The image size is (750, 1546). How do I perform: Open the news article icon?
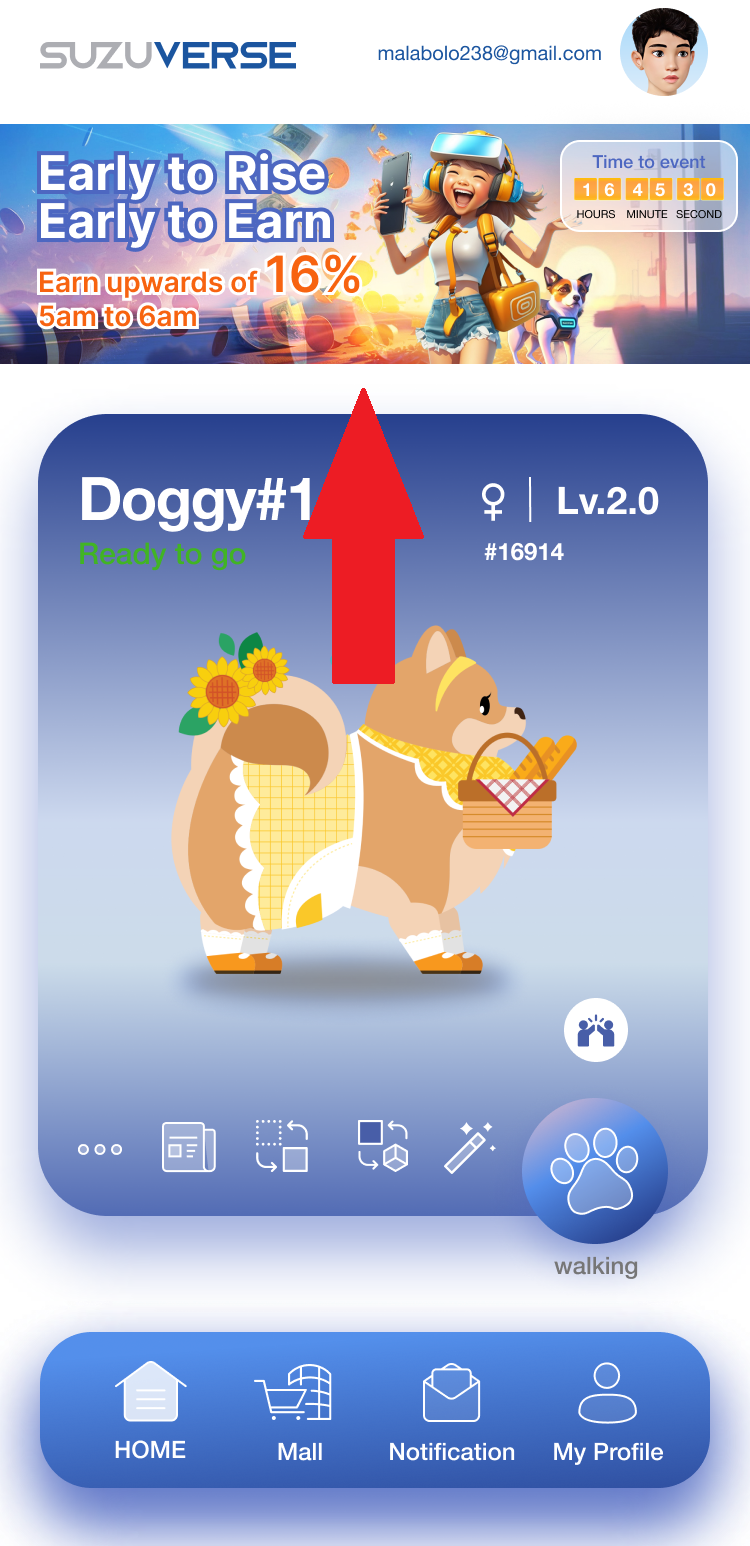tap(189, 1147)
